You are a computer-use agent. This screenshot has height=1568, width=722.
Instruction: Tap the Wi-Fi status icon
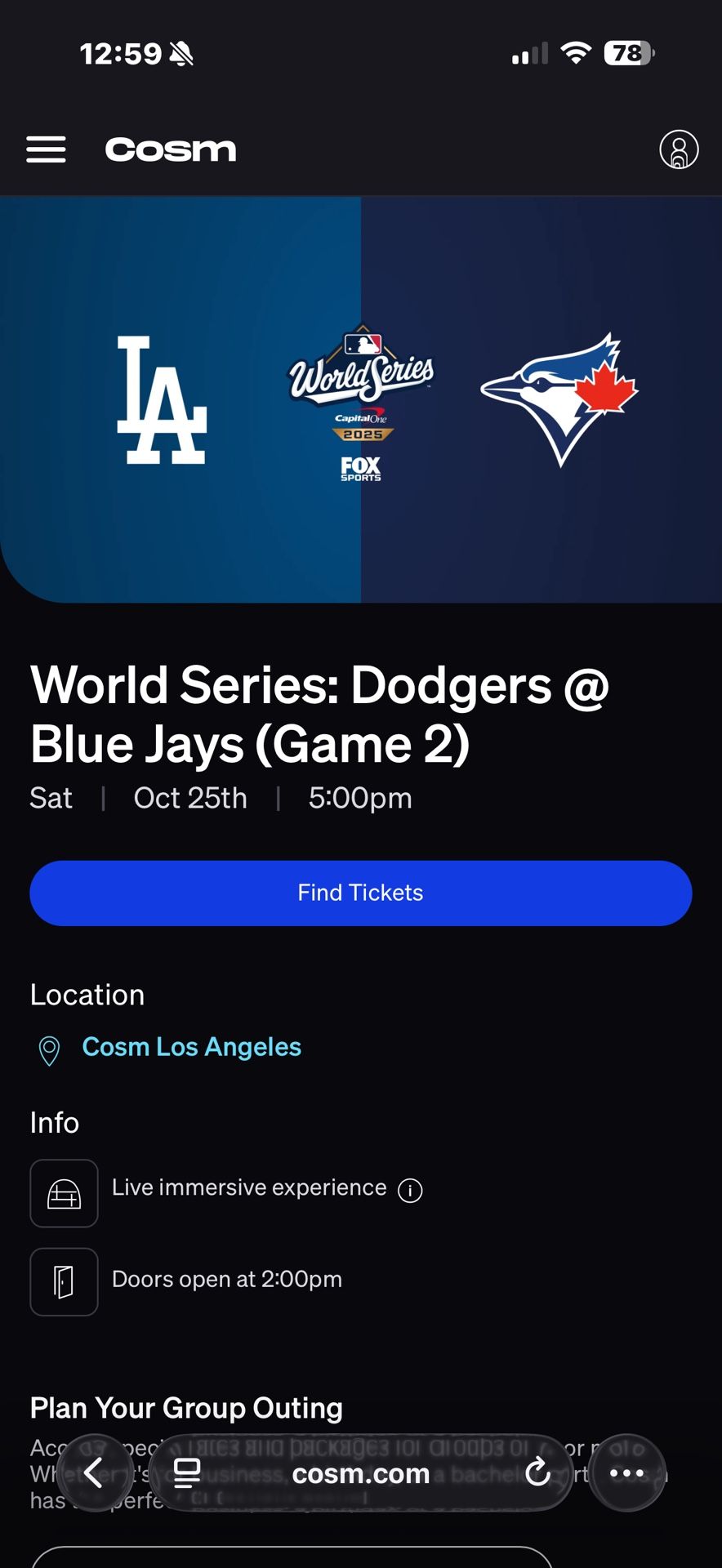tap(574, 52)
